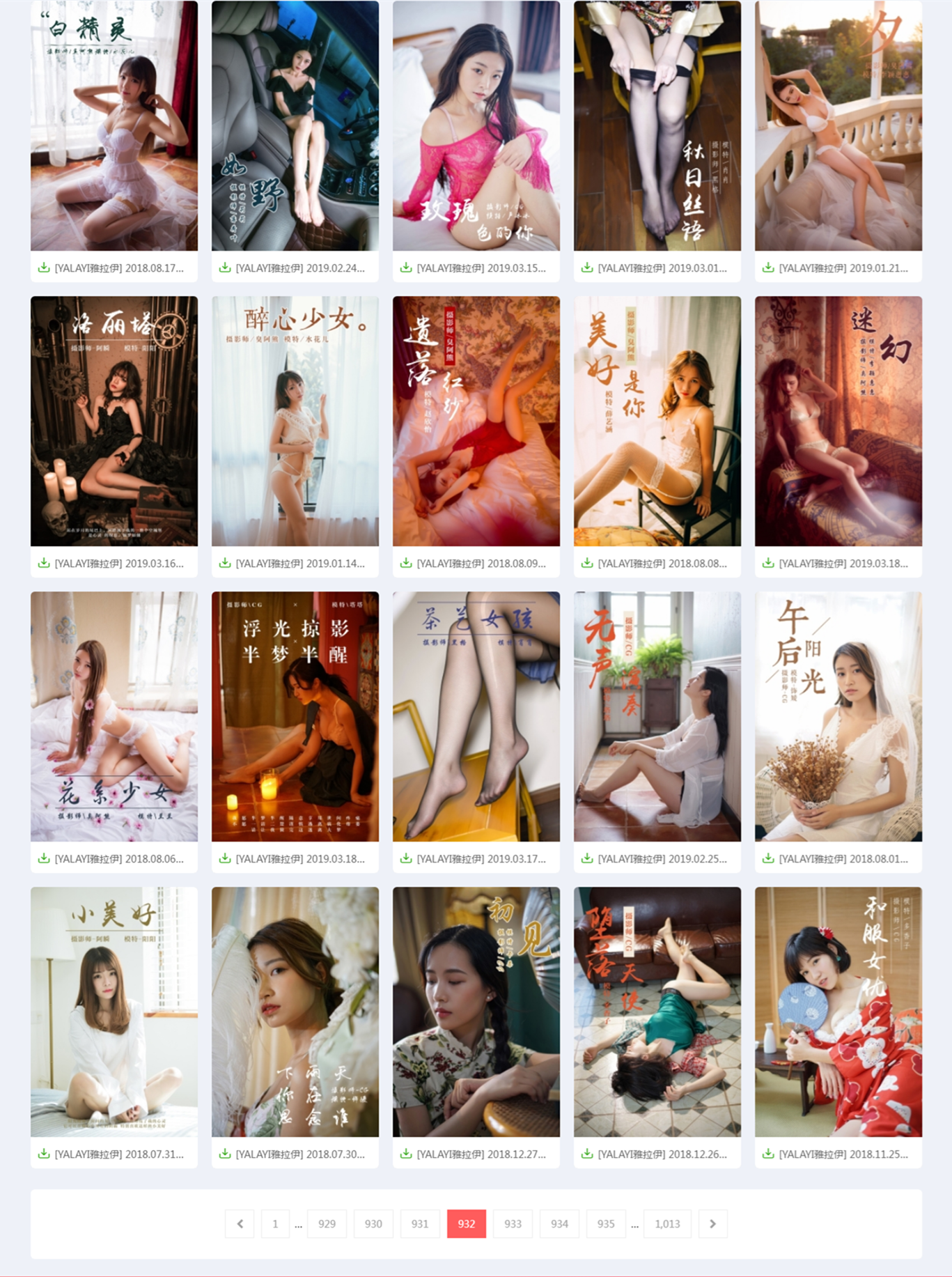Tap download icon for 2018.07.31 item
Screen dimensions: 952x1277
44,1154
